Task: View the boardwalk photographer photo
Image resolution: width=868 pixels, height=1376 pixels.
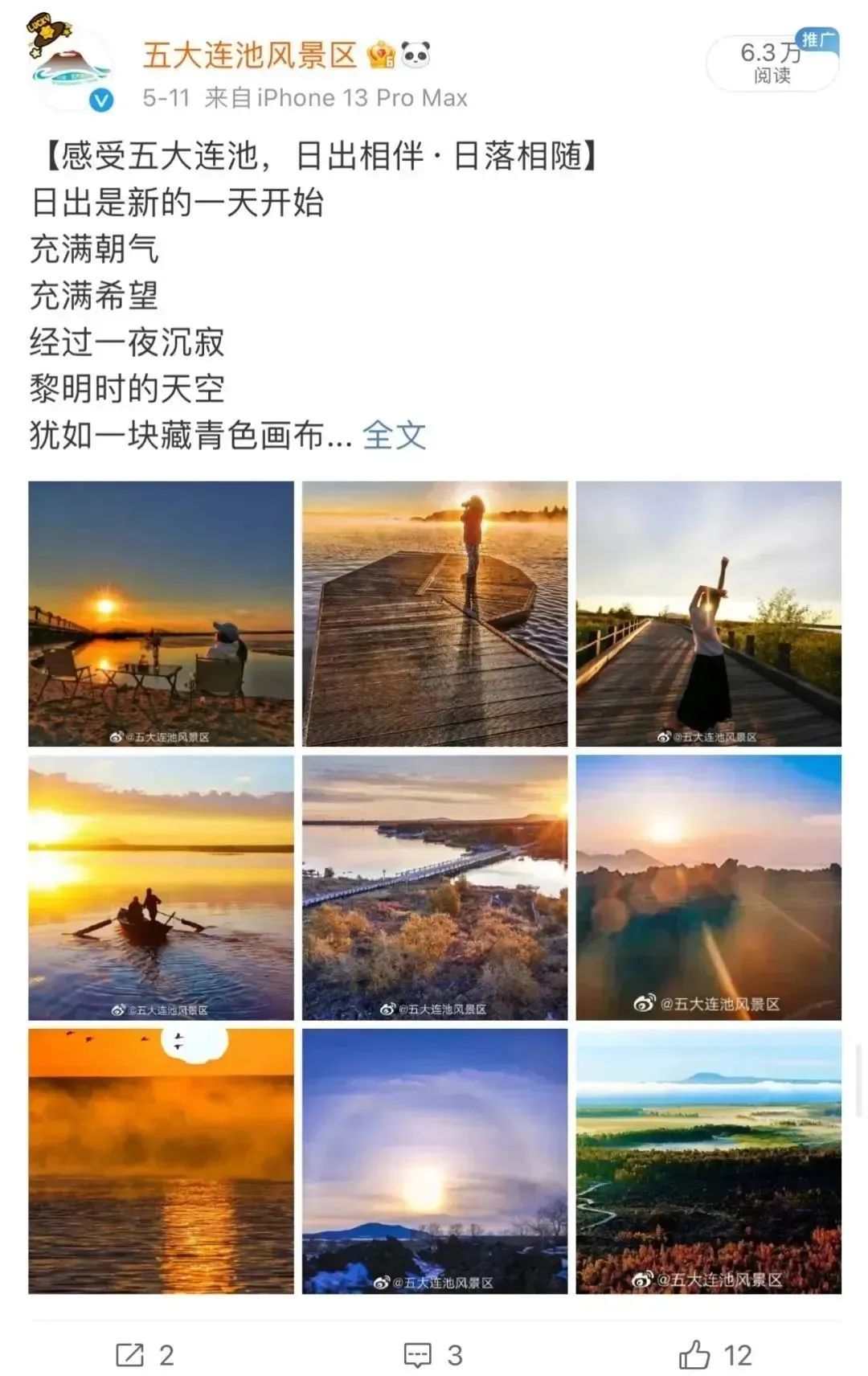Action: pyautogui.click(x=434, y=612)
